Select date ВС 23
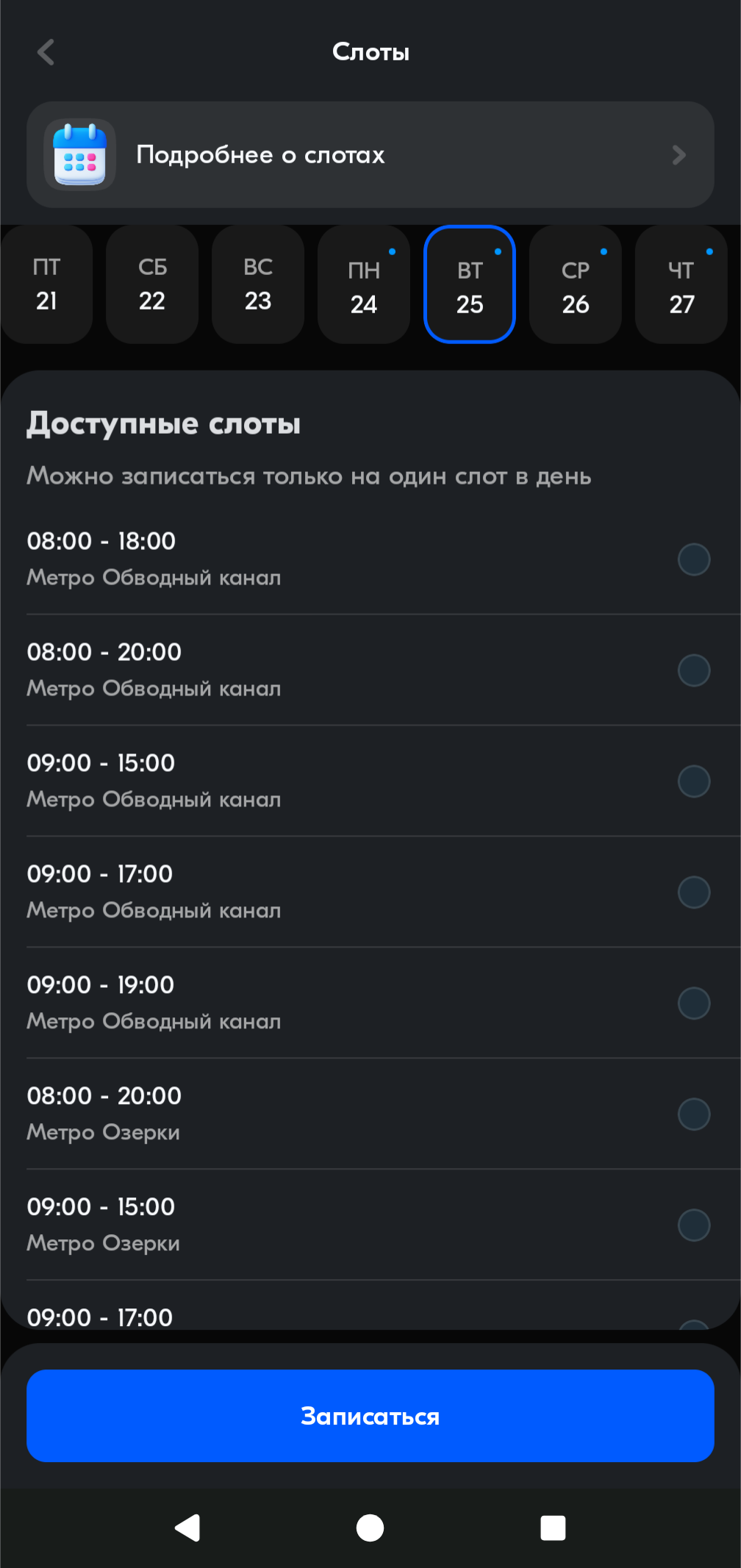The height and width of the screenshot is (1568, 741). pos(258,284)
